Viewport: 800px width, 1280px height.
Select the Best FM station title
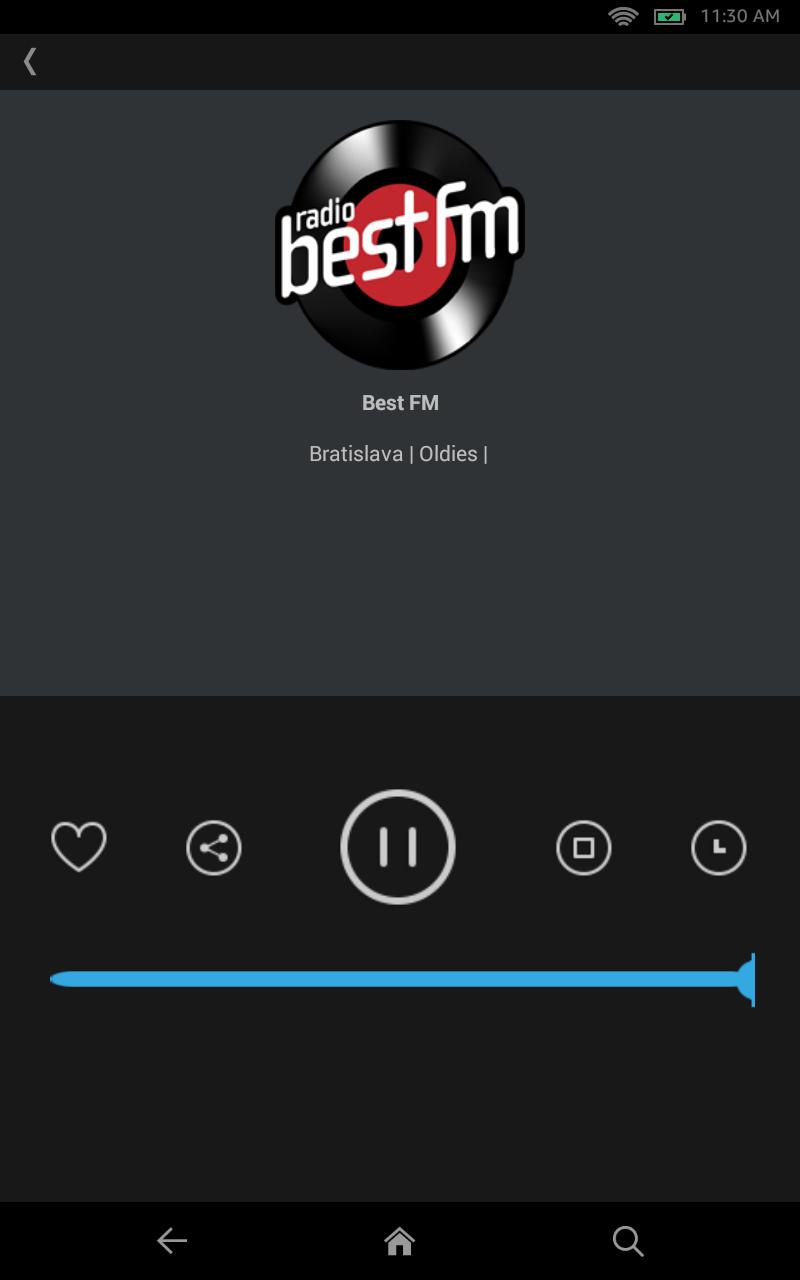[x=400, y=403]
